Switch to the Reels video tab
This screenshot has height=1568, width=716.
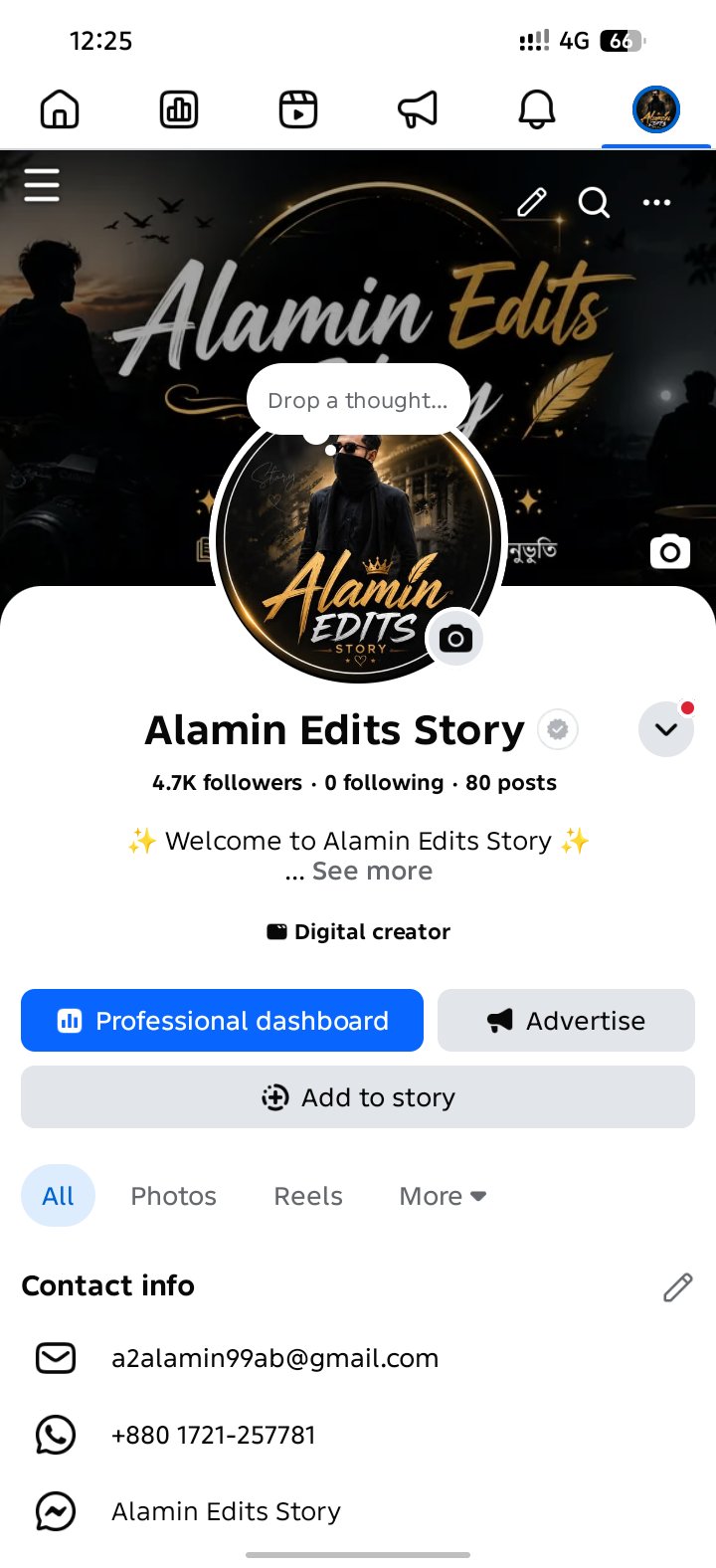tap(298, 108)
